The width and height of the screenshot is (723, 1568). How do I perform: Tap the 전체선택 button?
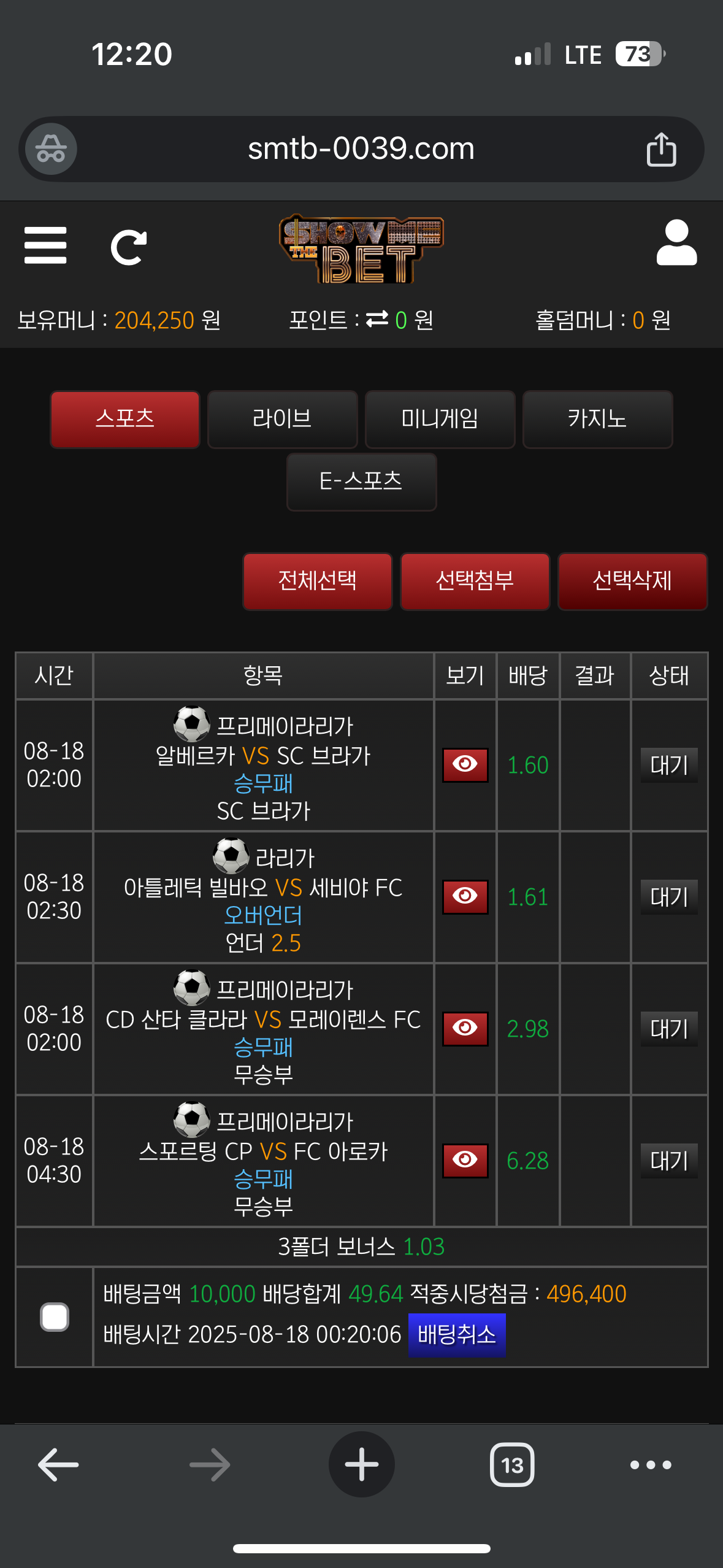coord(317,581)
